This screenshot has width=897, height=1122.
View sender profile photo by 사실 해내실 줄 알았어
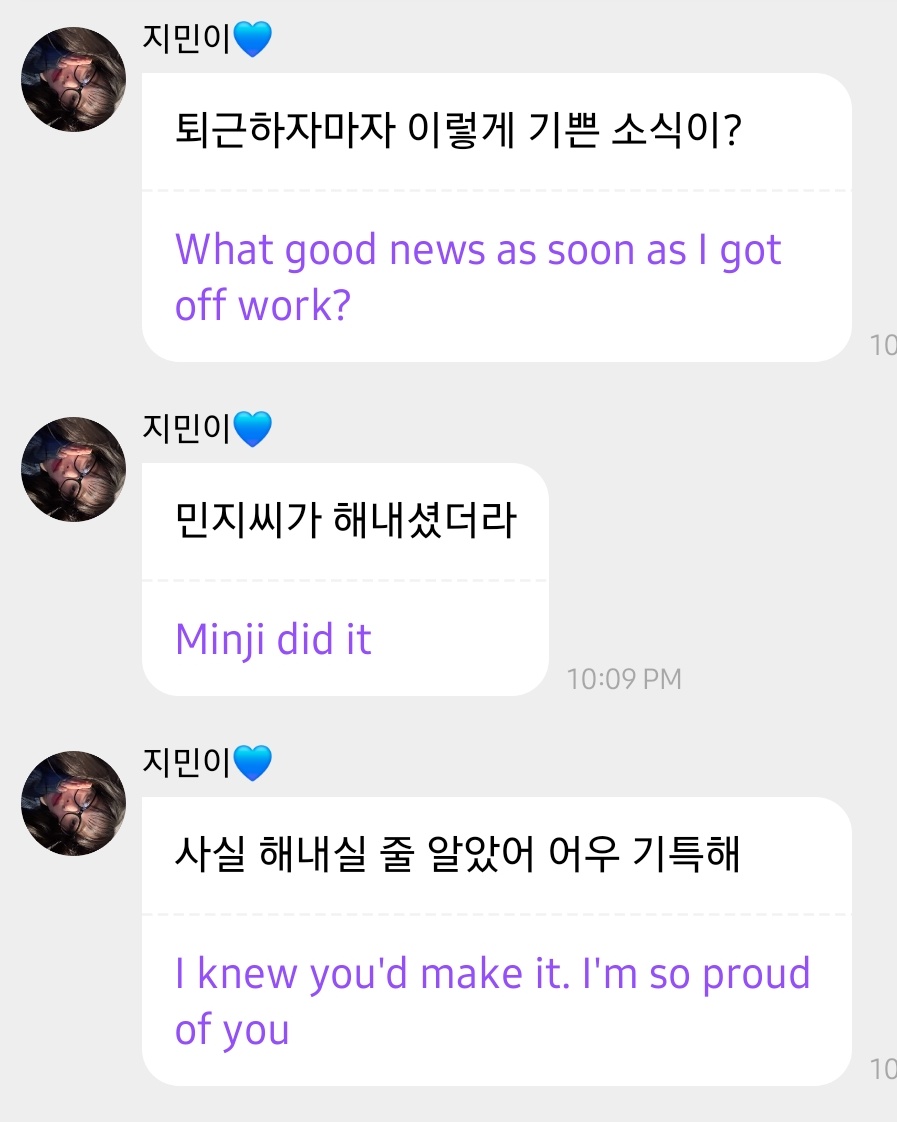tap(74, 803)
